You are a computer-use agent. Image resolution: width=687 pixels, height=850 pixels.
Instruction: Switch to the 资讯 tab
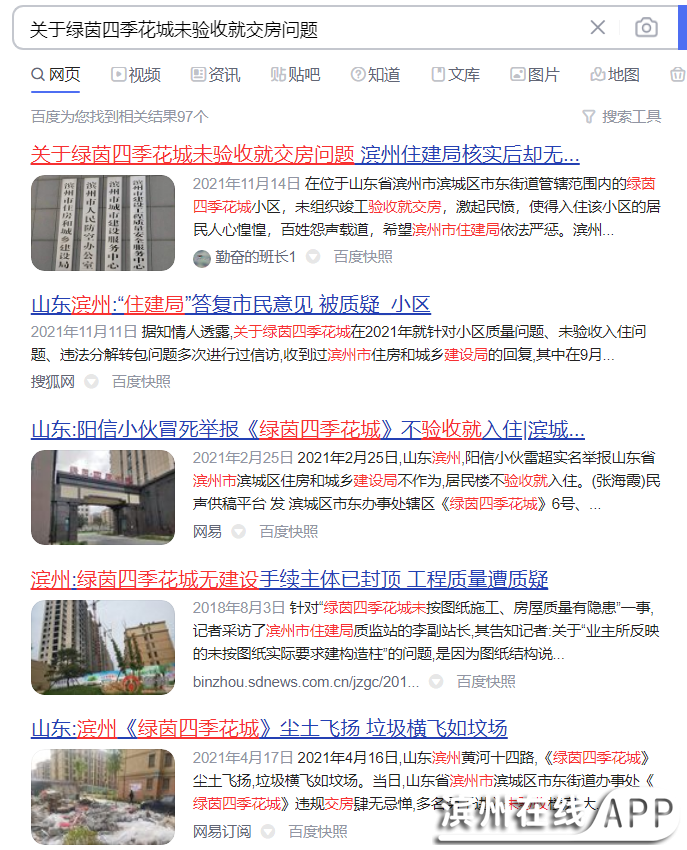(215, 75)
